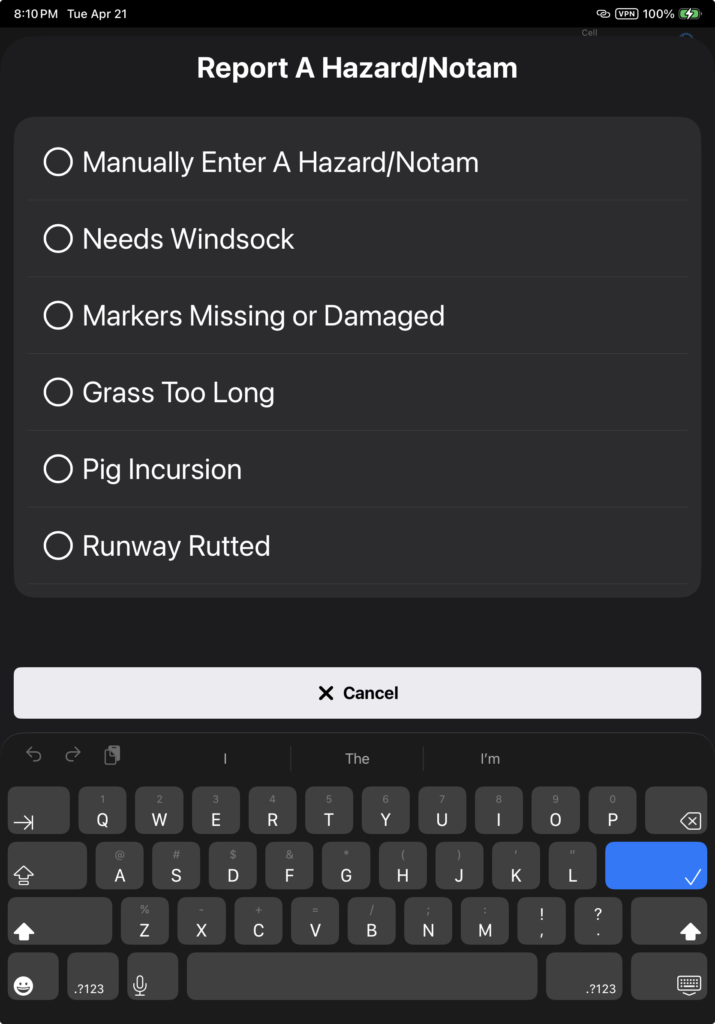This screenshot has width=715, height=1024.
Task: Tap the backspace key
Action: click(x=677, y=811)
